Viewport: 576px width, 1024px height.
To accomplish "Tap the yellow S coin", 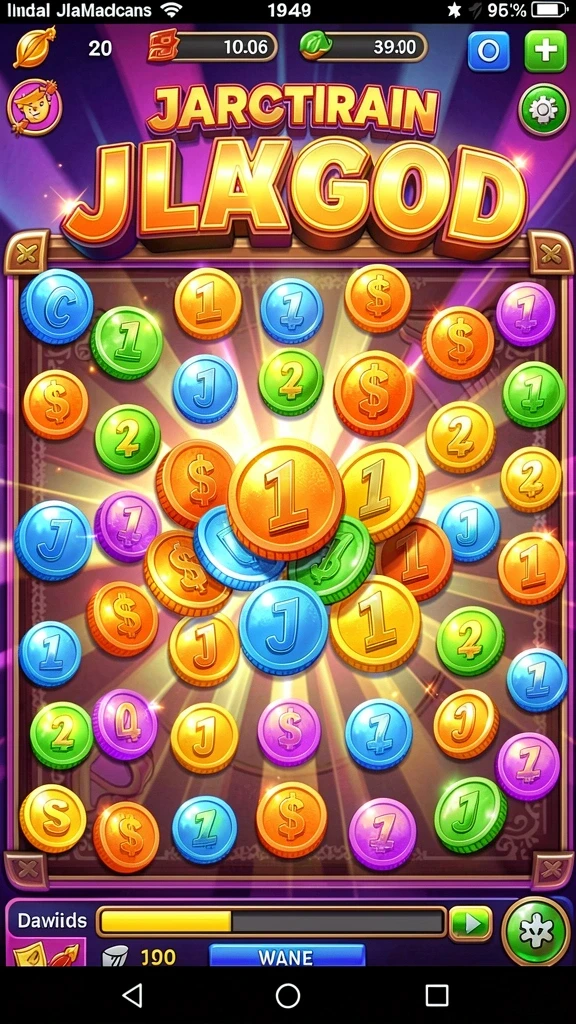I will [52, 818].
